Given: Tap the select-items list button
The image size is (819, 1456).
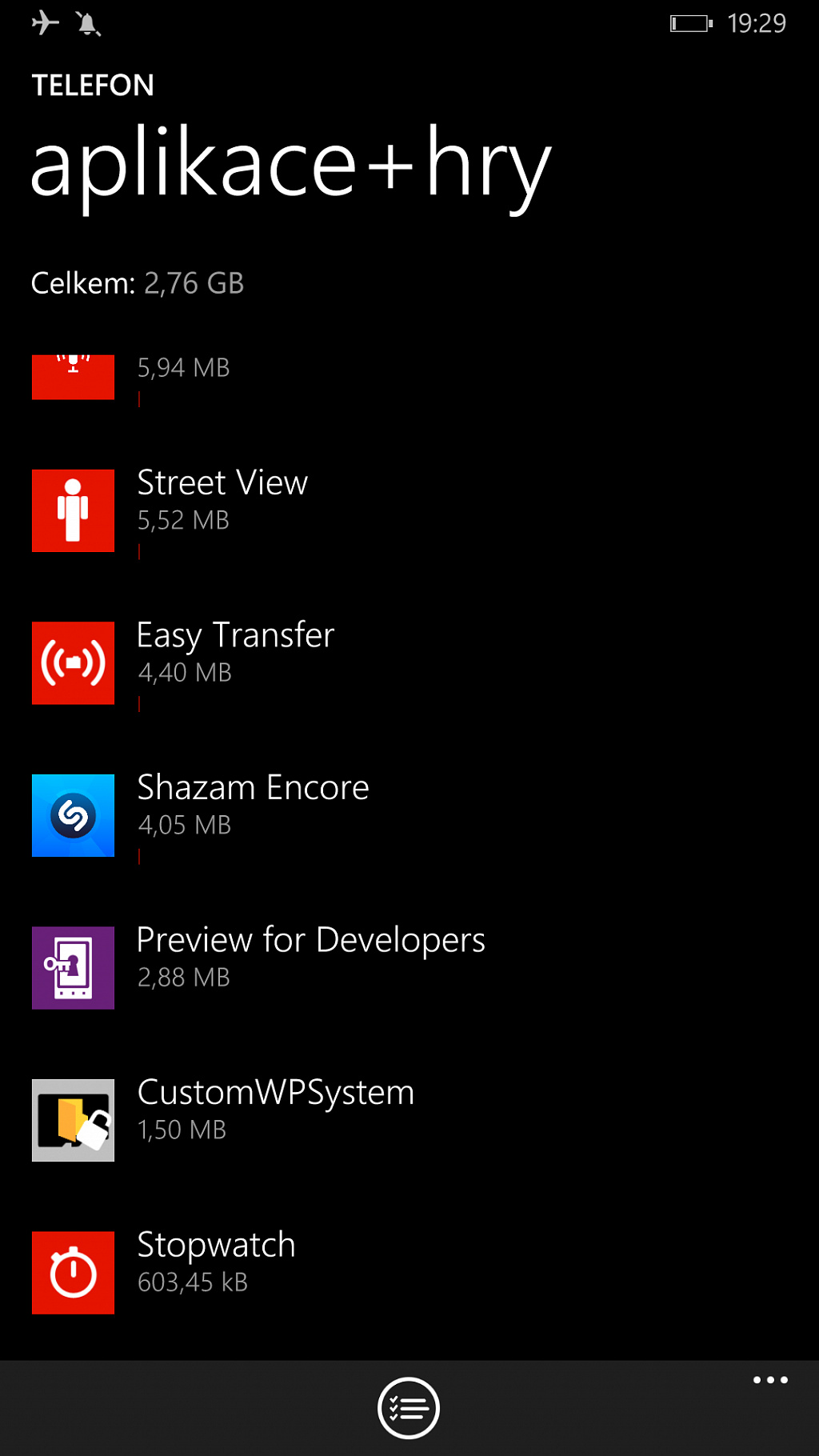Looking at the screenshot, I should (409, 1408).
